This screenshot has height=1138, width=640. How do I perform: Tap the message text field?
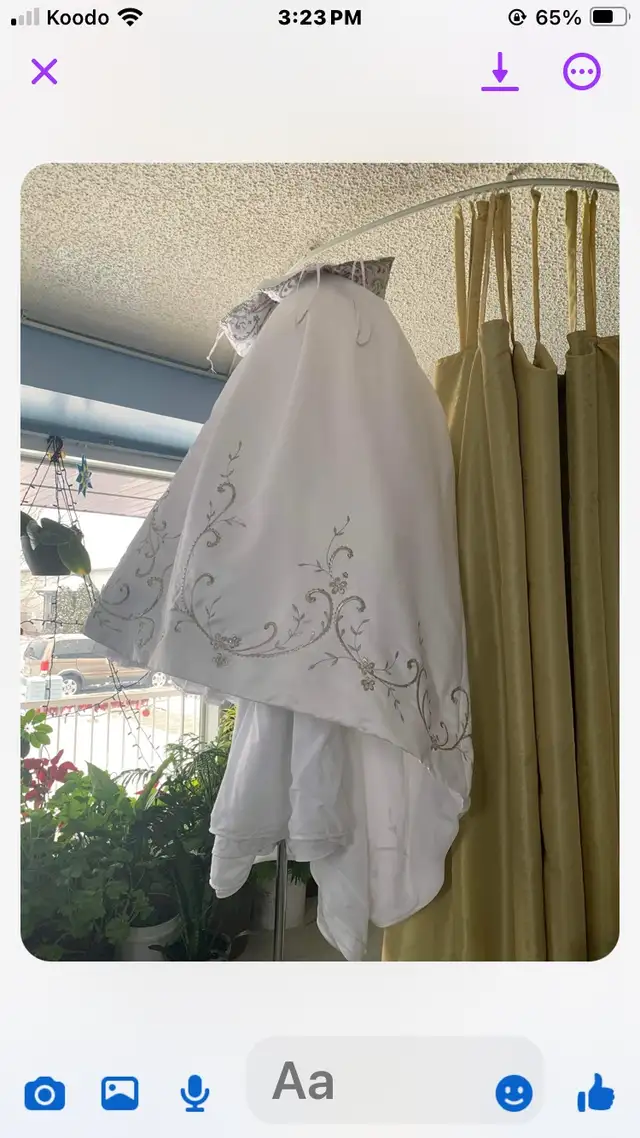(370, 1081)
